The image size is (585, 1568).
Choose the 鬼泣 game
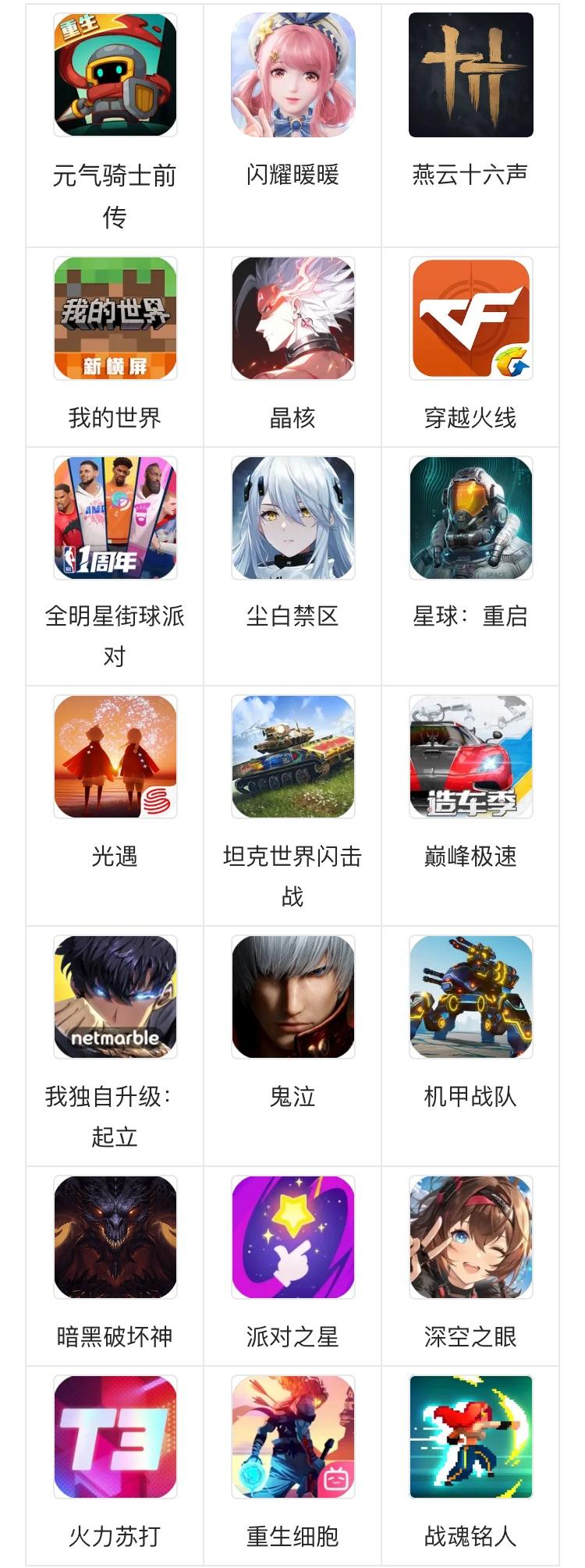pyautogui.click(x=292, y=997)
